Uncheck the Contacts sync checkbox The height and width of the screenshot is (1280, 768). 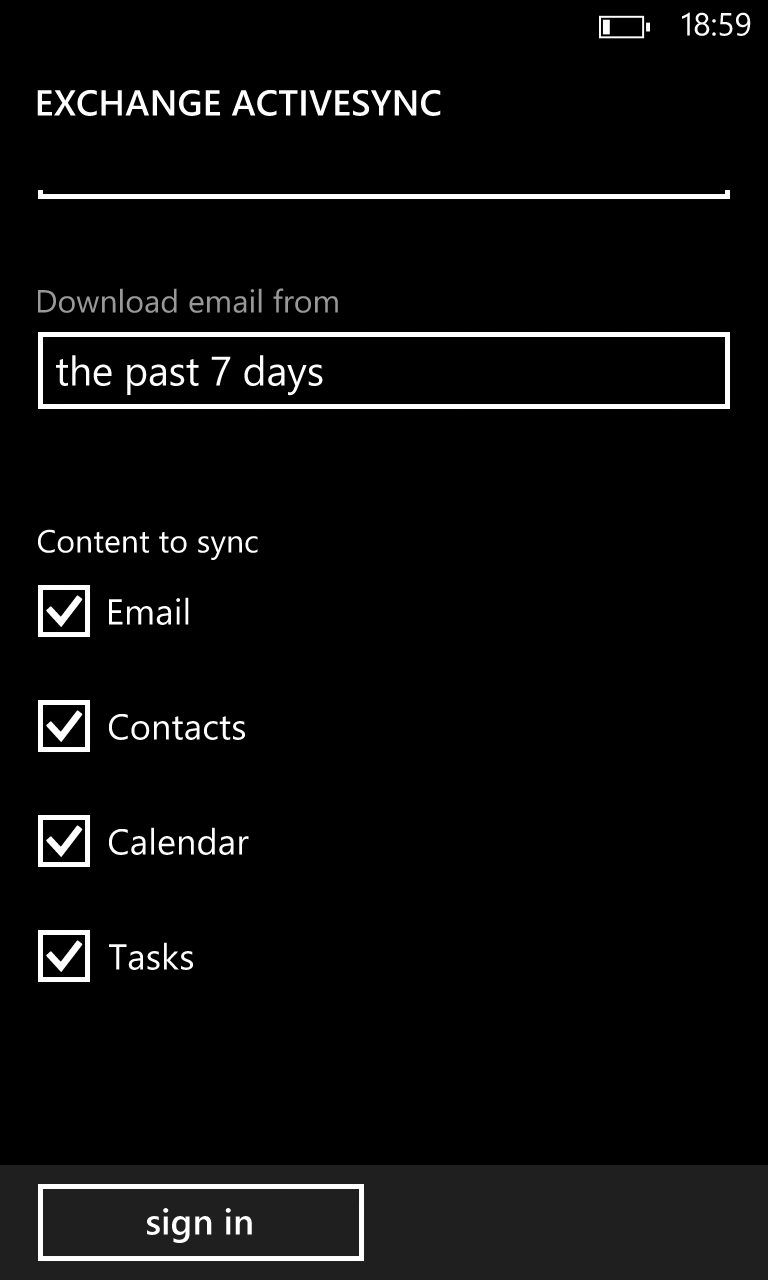(64, 726)
